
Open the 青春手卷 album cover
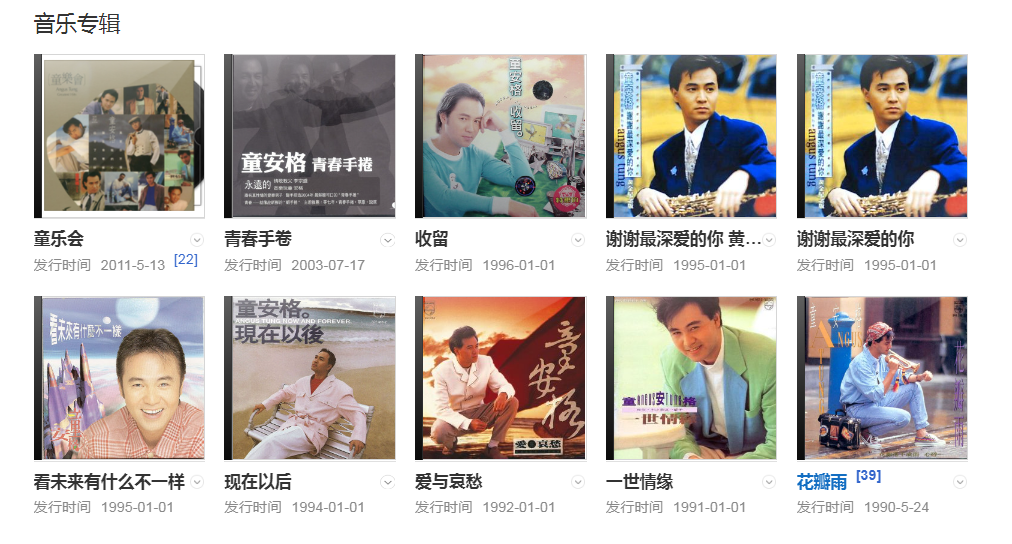coord(310,136)
